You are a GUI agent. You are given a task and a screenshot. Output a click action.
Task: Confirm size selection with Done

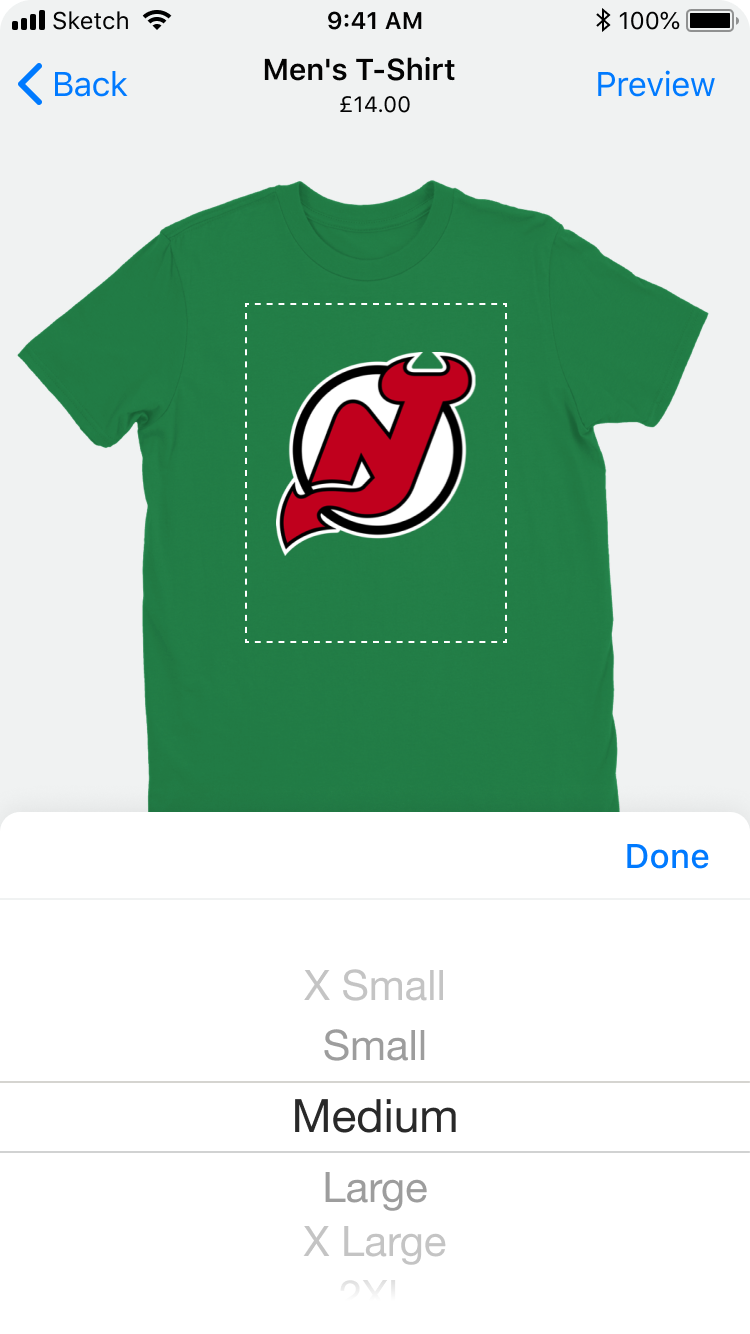[666, 856]
